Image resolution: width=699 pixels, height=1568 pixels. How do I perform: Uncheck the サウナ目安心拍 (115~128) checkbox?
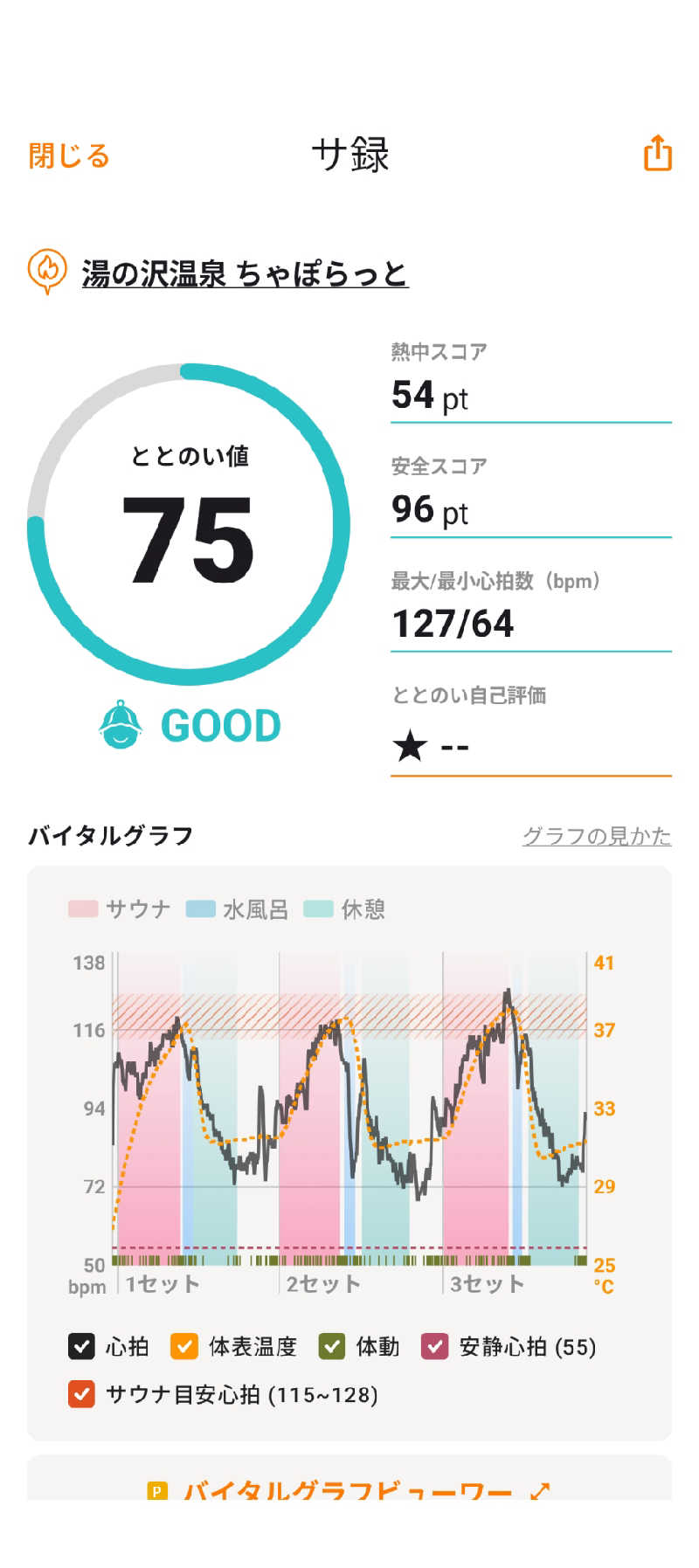coord(81,1393)
